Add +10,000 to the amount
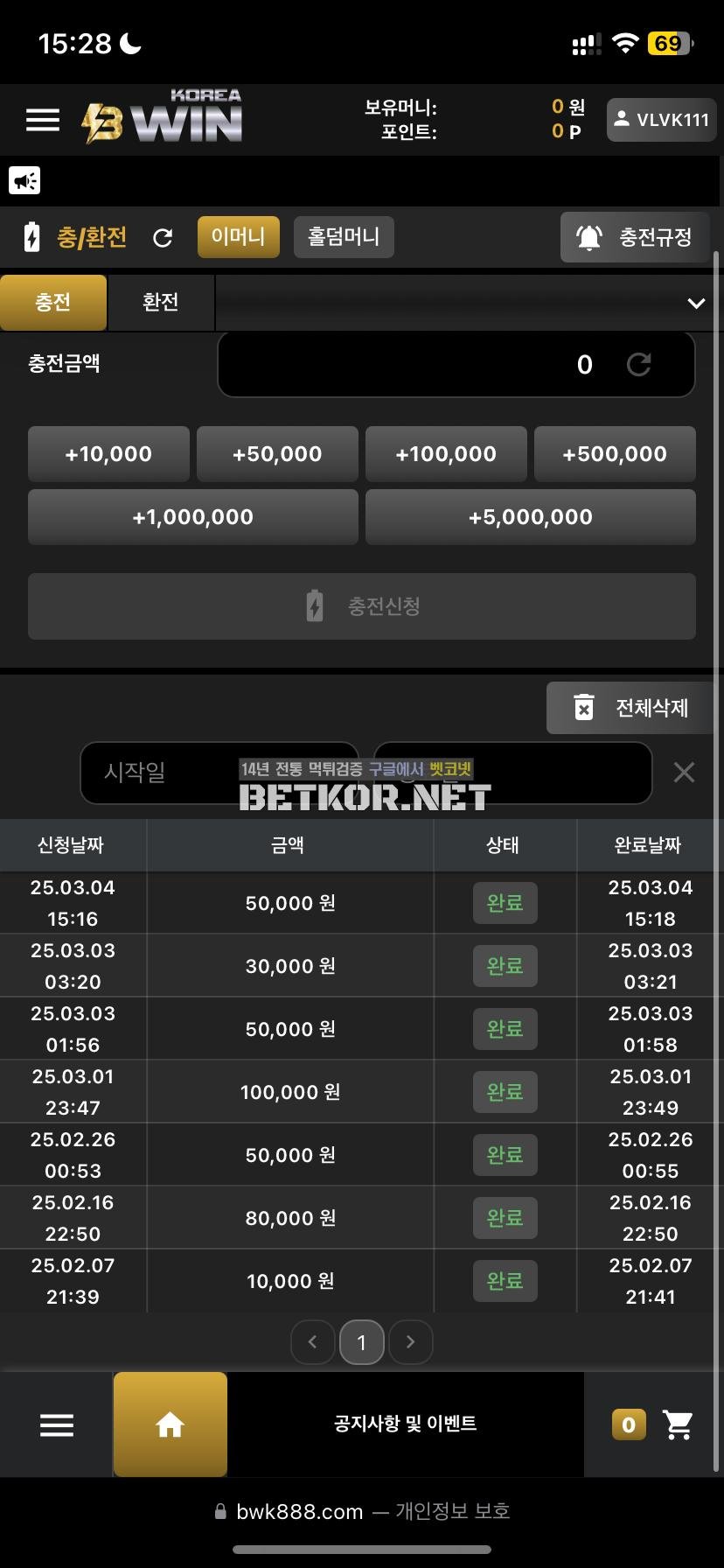The height and width of the screenshot is (1568, 724). point(108,454)
